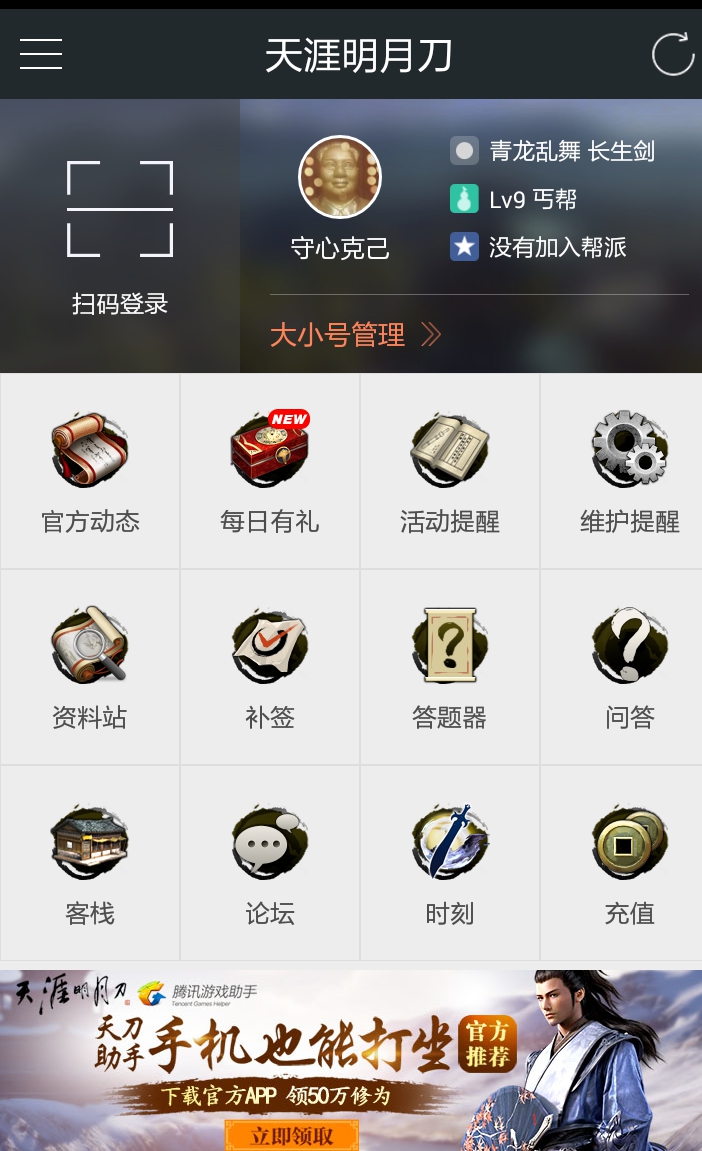
Task: Open the 论坛 forum
Action: pos(270,864)
